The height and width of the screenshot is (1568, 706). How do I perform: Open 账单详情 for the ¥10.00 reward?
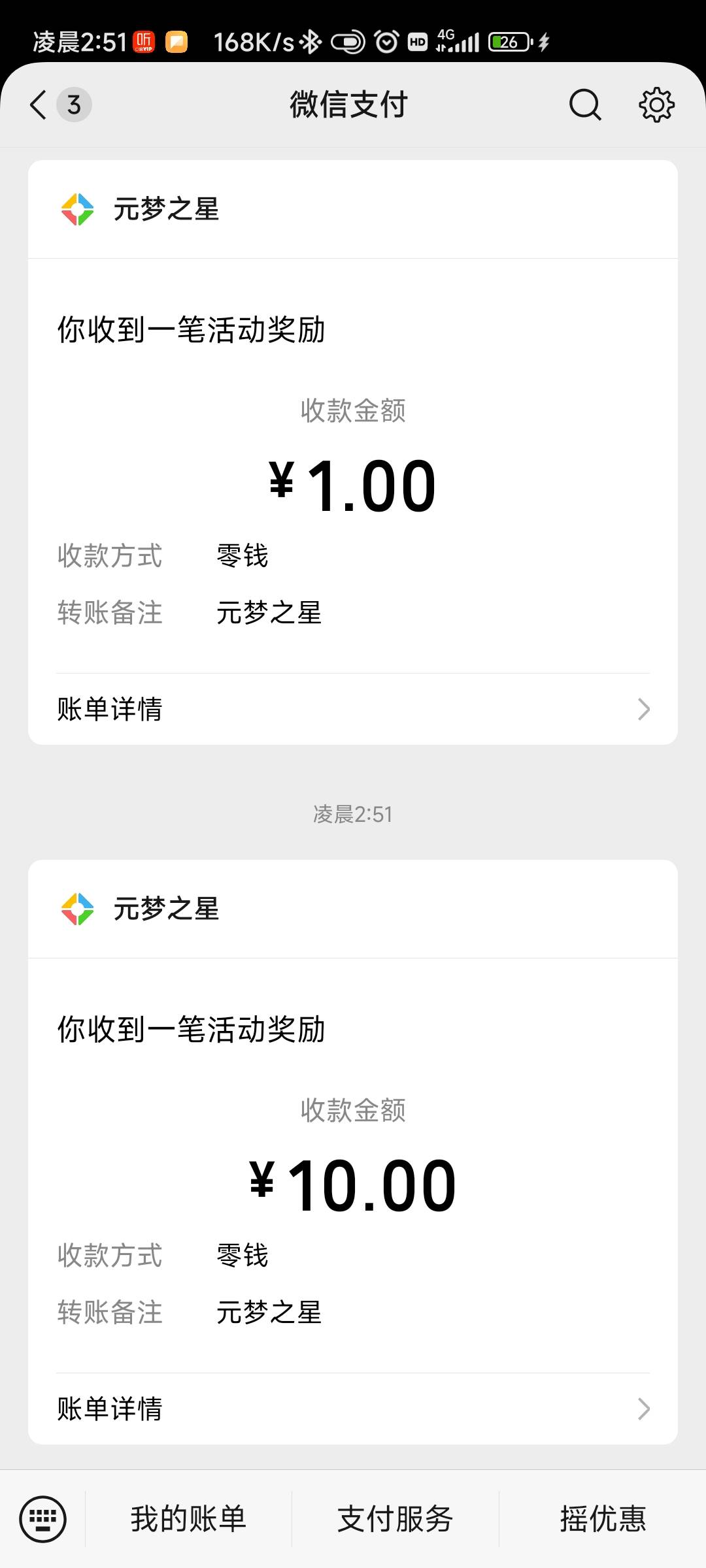click(x=353, y=1409)
